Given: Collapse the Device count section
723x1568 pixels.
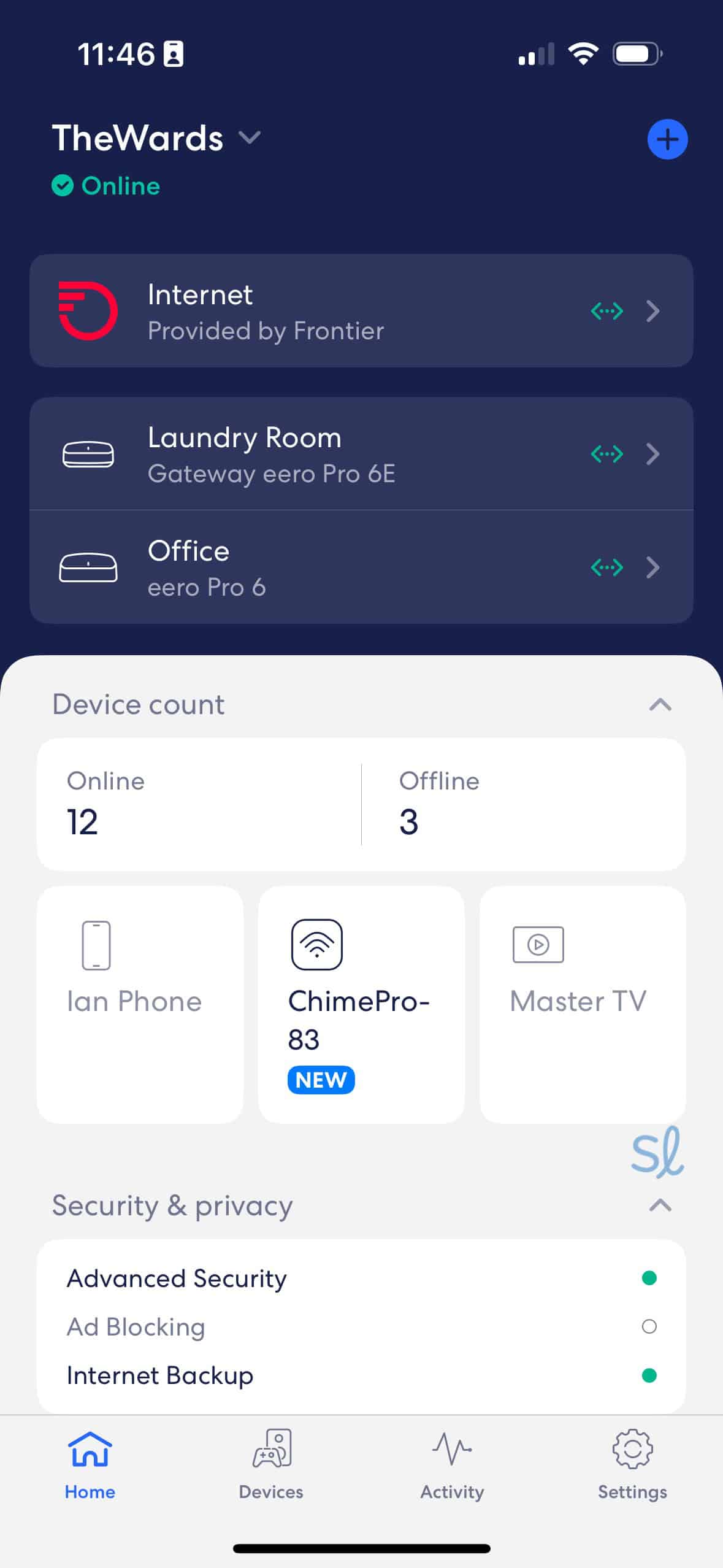Looking at the screenshot, I should tap(660, 705).
